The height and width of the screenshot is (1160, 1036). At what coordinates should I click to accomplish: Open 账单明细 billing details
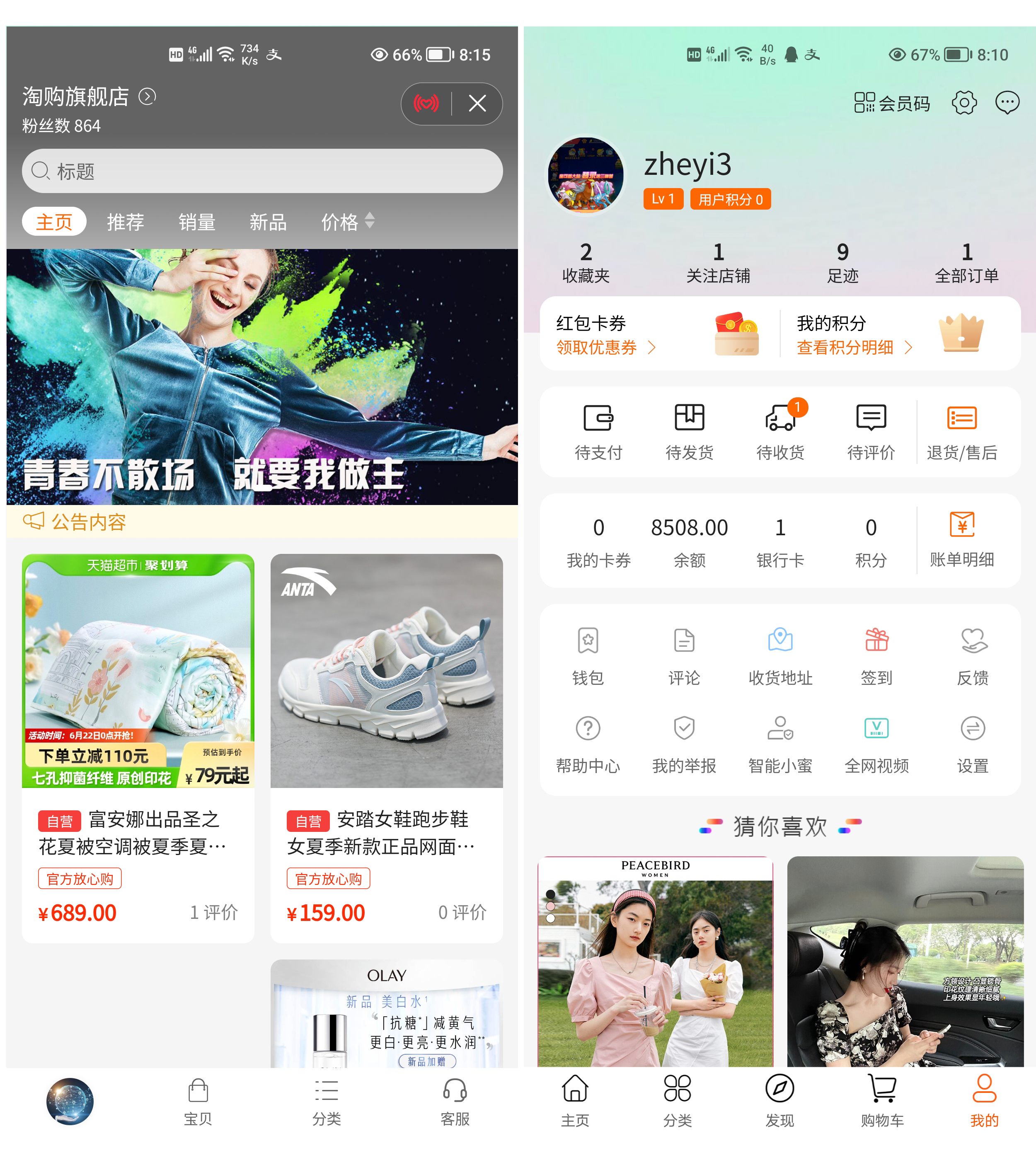coord(961,539)
